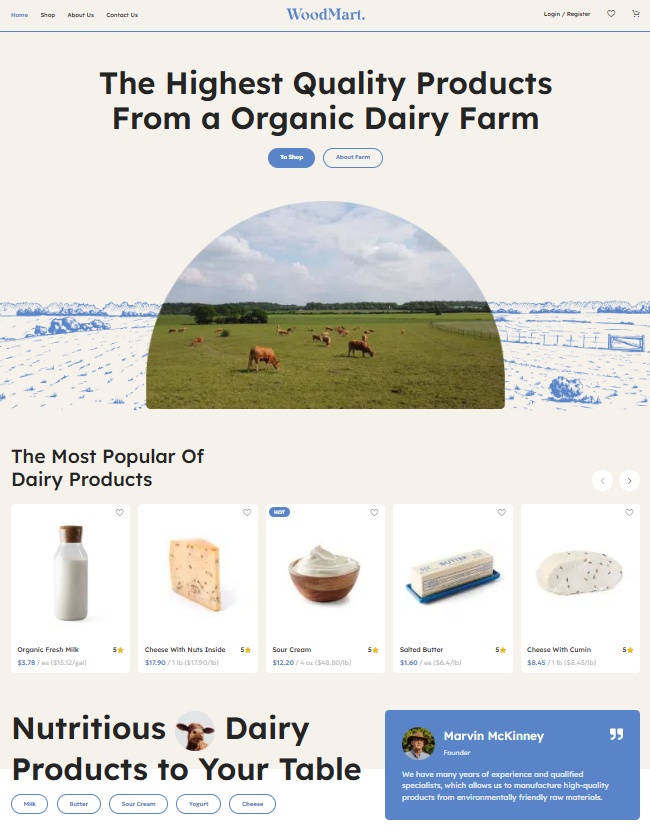Open the wishlist heart in header
Viewport: 650px width, 836px height.
pos(611,14)
